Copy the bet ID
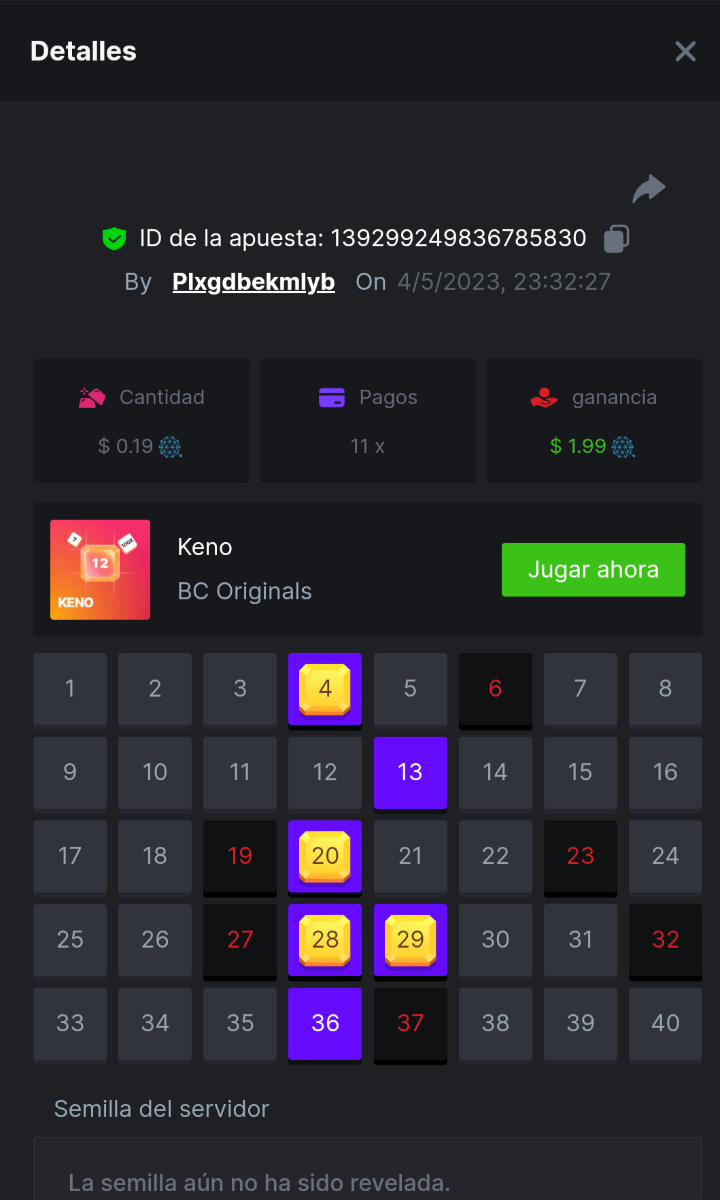 click(616, 239)
